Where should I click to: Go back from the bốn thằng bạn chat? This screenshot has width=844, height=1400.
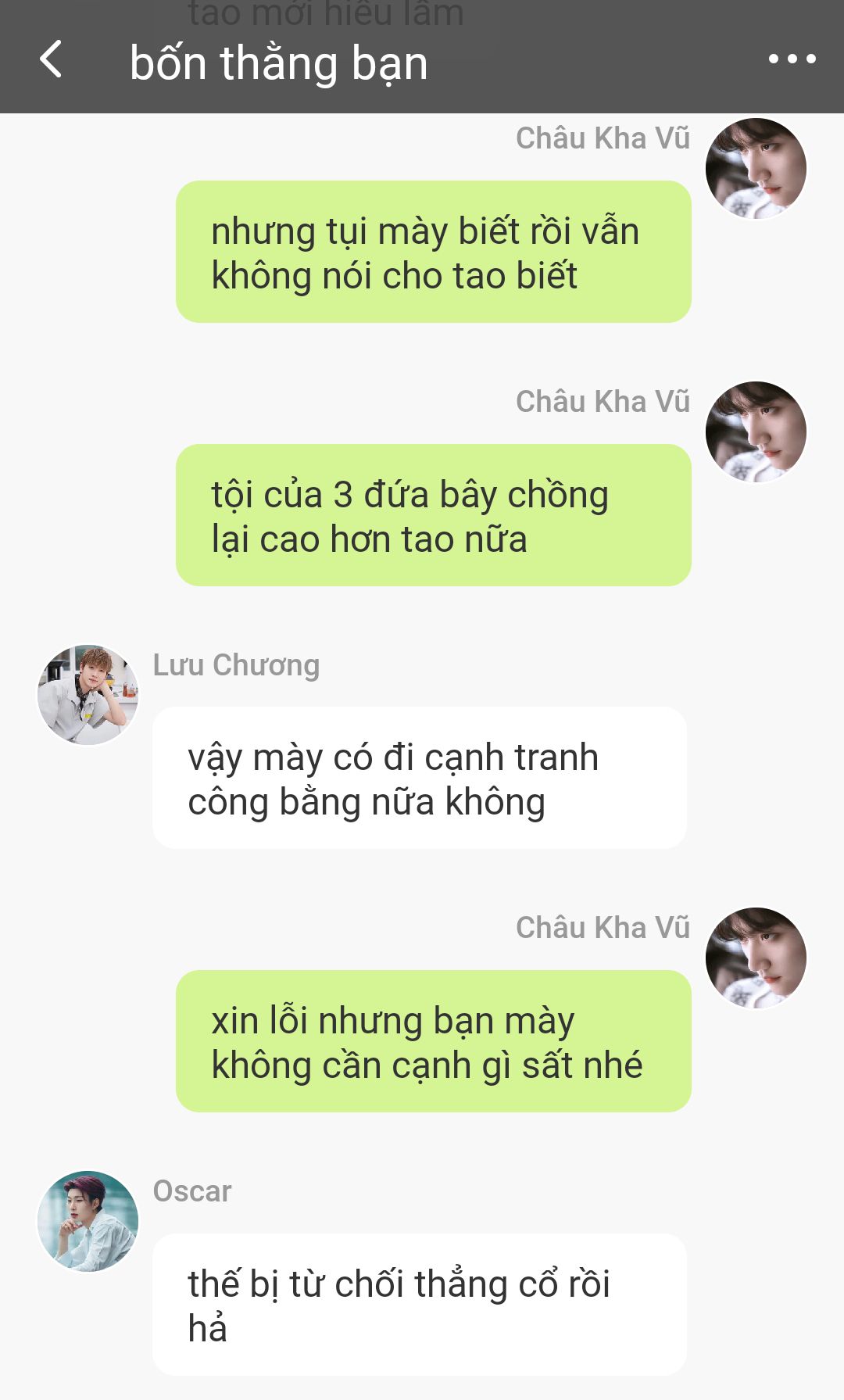51,59
